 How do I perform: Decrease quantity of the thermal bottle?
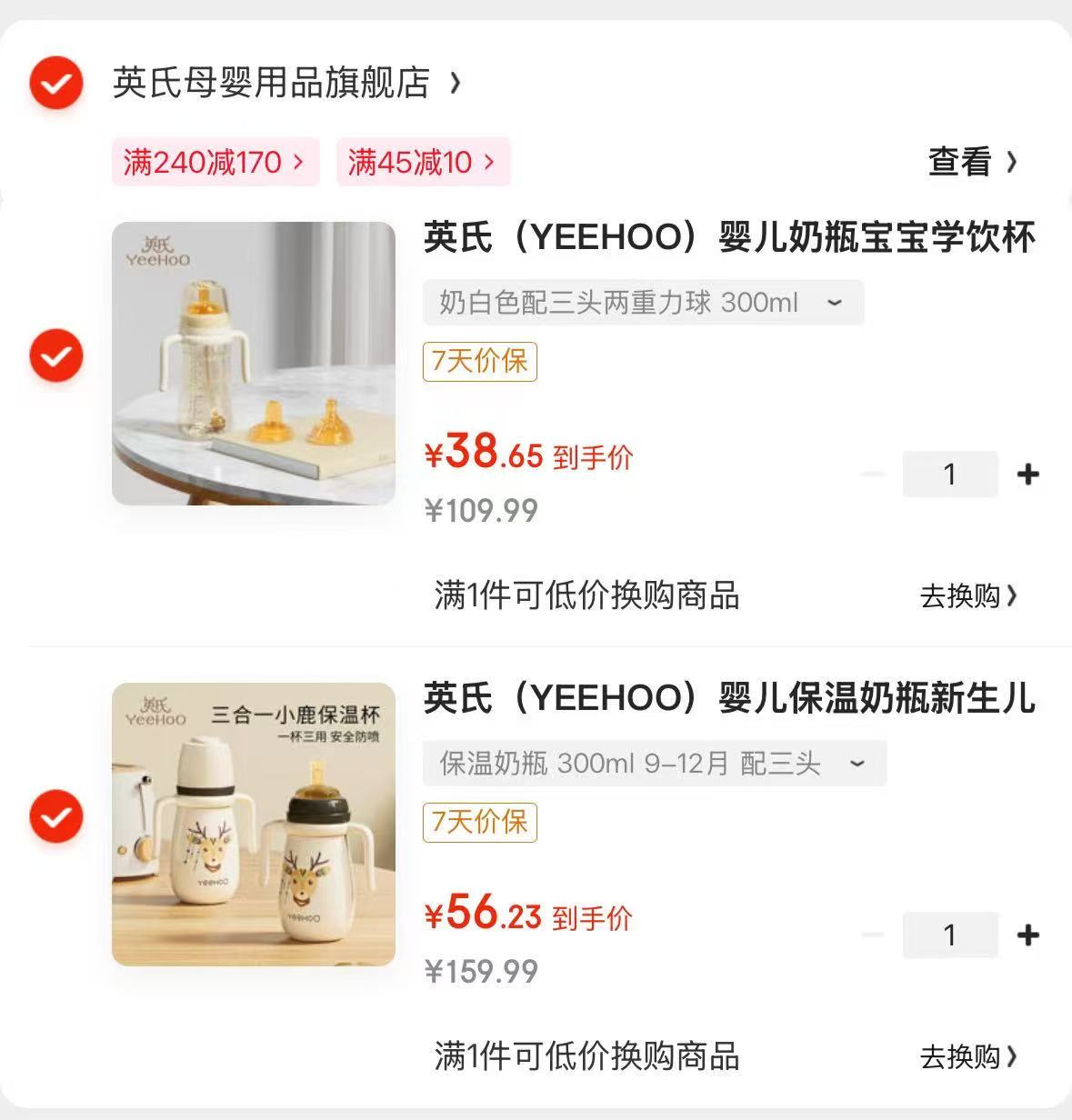coord(874,935)
